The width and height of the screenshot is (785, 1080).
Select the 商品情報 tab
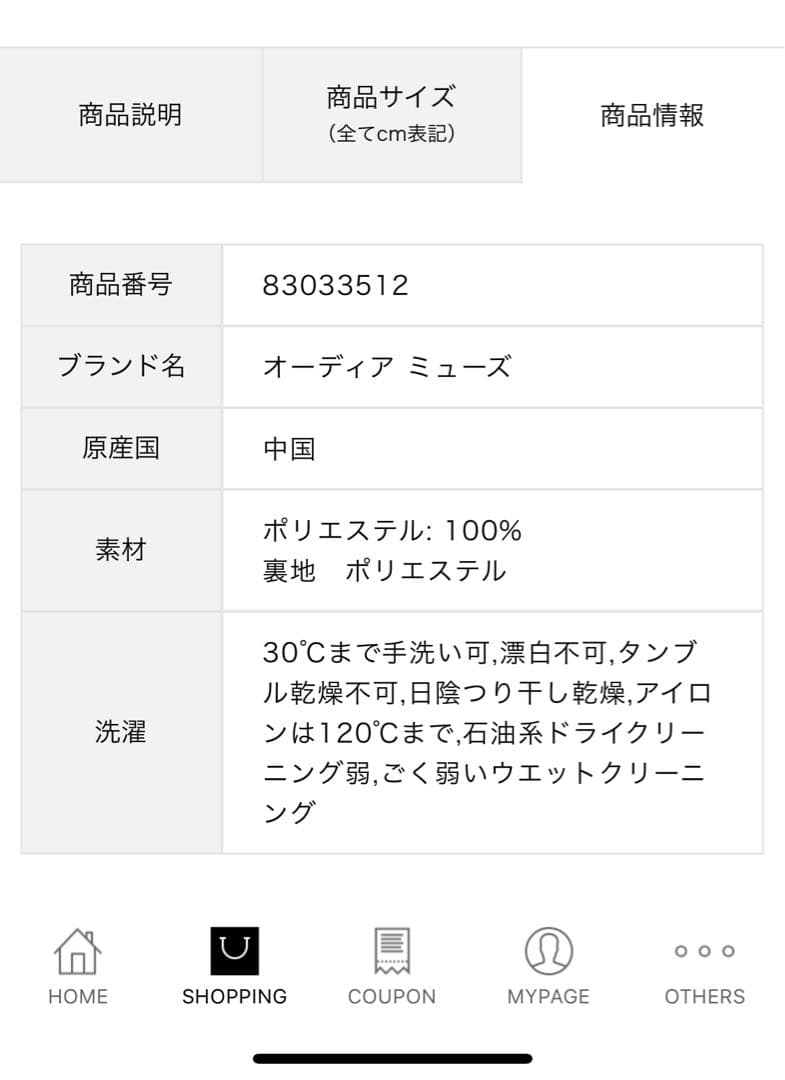click(x=653, y=114)
